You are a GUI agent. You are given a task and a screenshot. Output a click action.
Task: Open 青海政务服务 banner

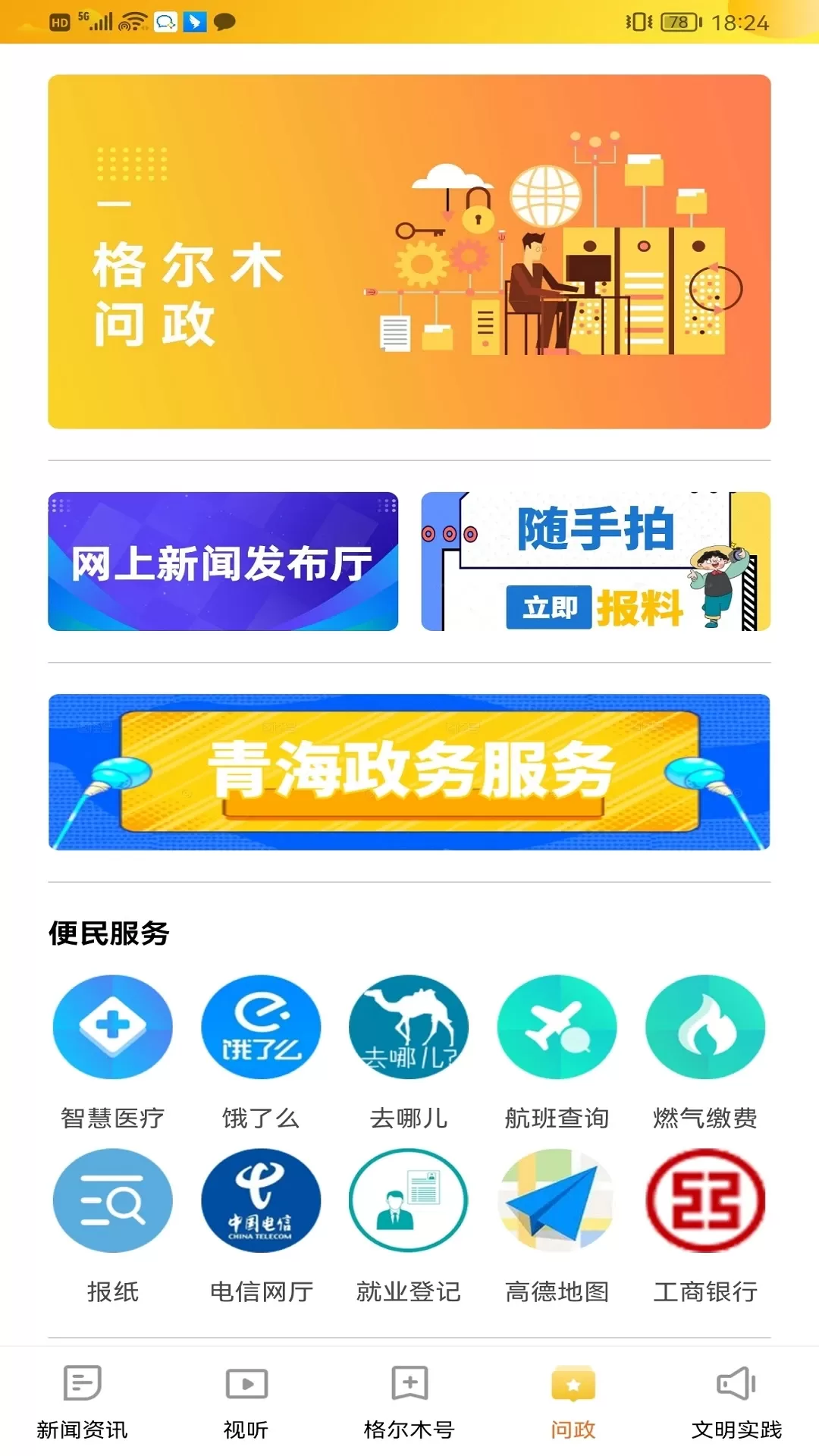(409, 772)
